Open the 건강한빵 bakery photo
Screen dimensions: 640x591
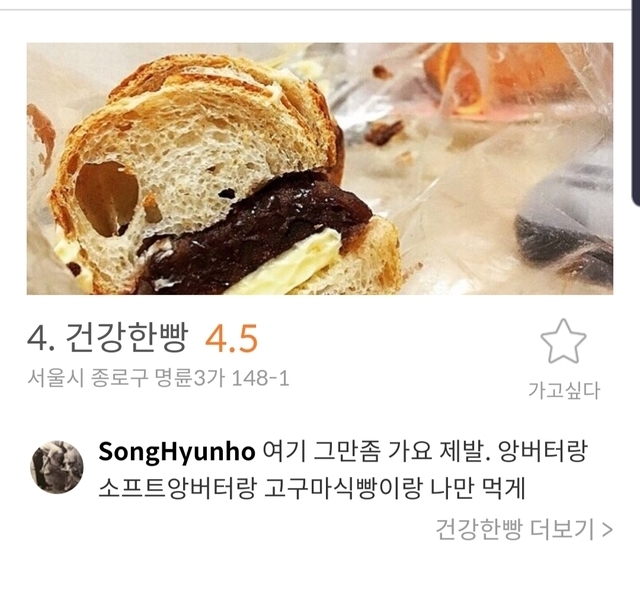click(320, 169)
